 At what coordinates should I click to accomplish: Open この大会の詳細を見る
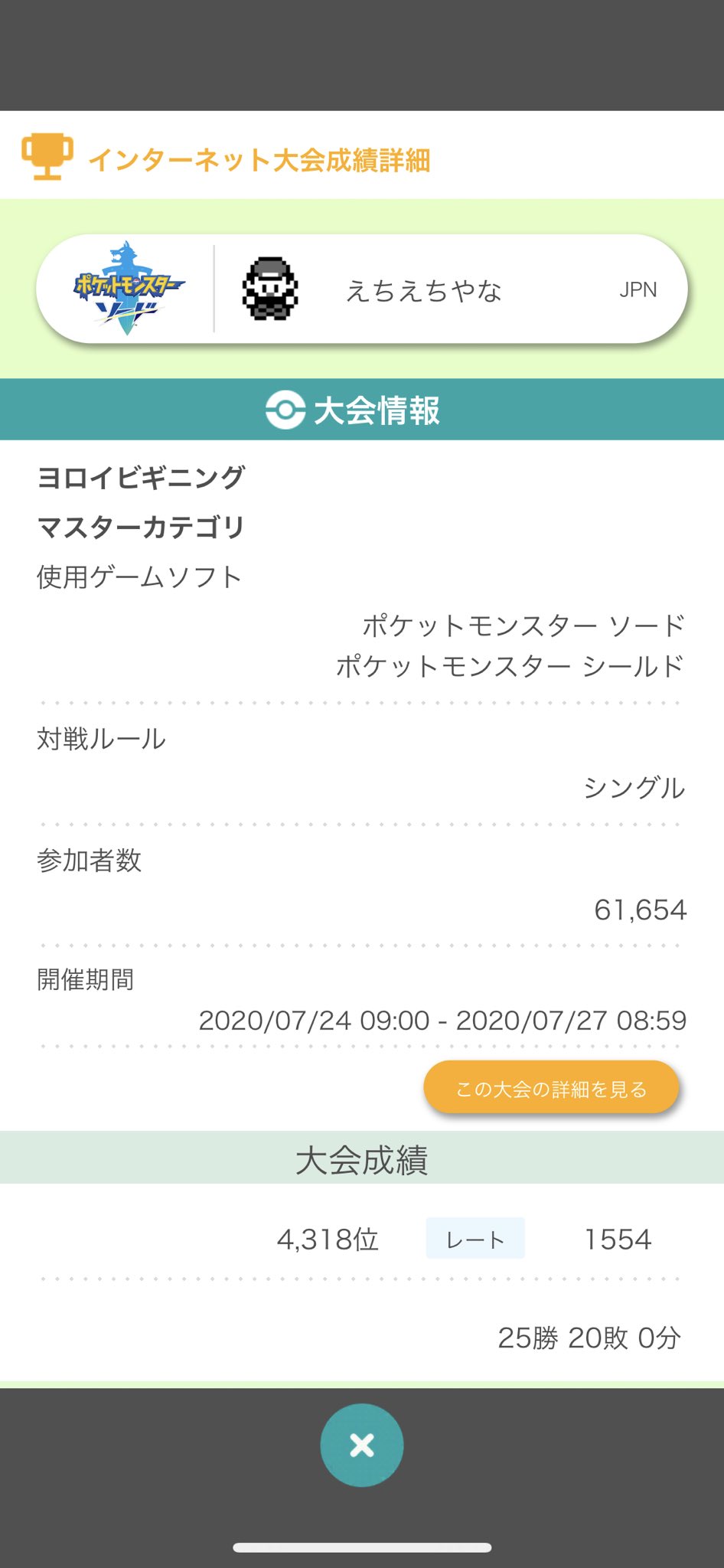[x=550, y=1086]
